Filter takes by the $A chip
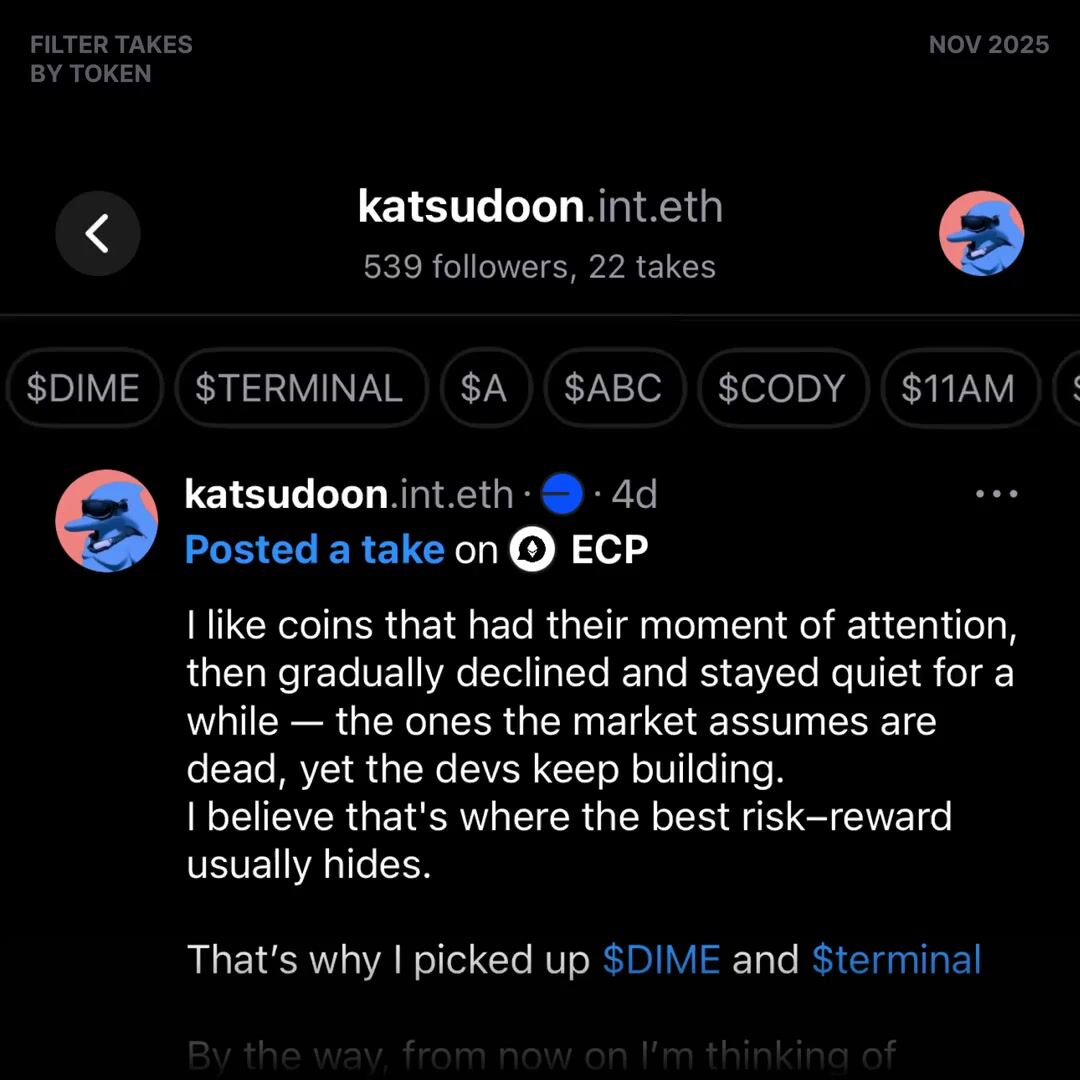 (x=483, y=388)
